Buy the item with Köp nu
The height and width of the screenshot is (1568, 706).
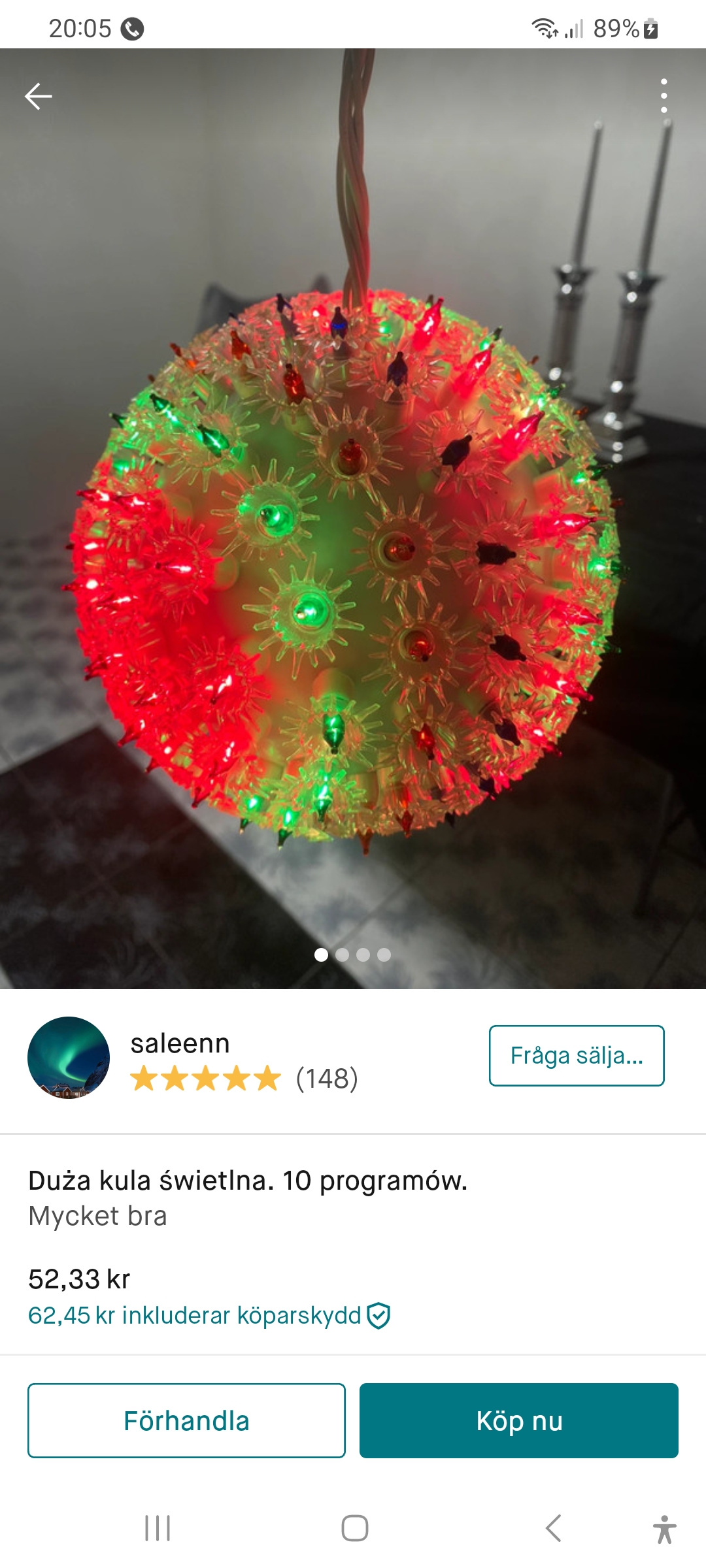point(518,1420)
